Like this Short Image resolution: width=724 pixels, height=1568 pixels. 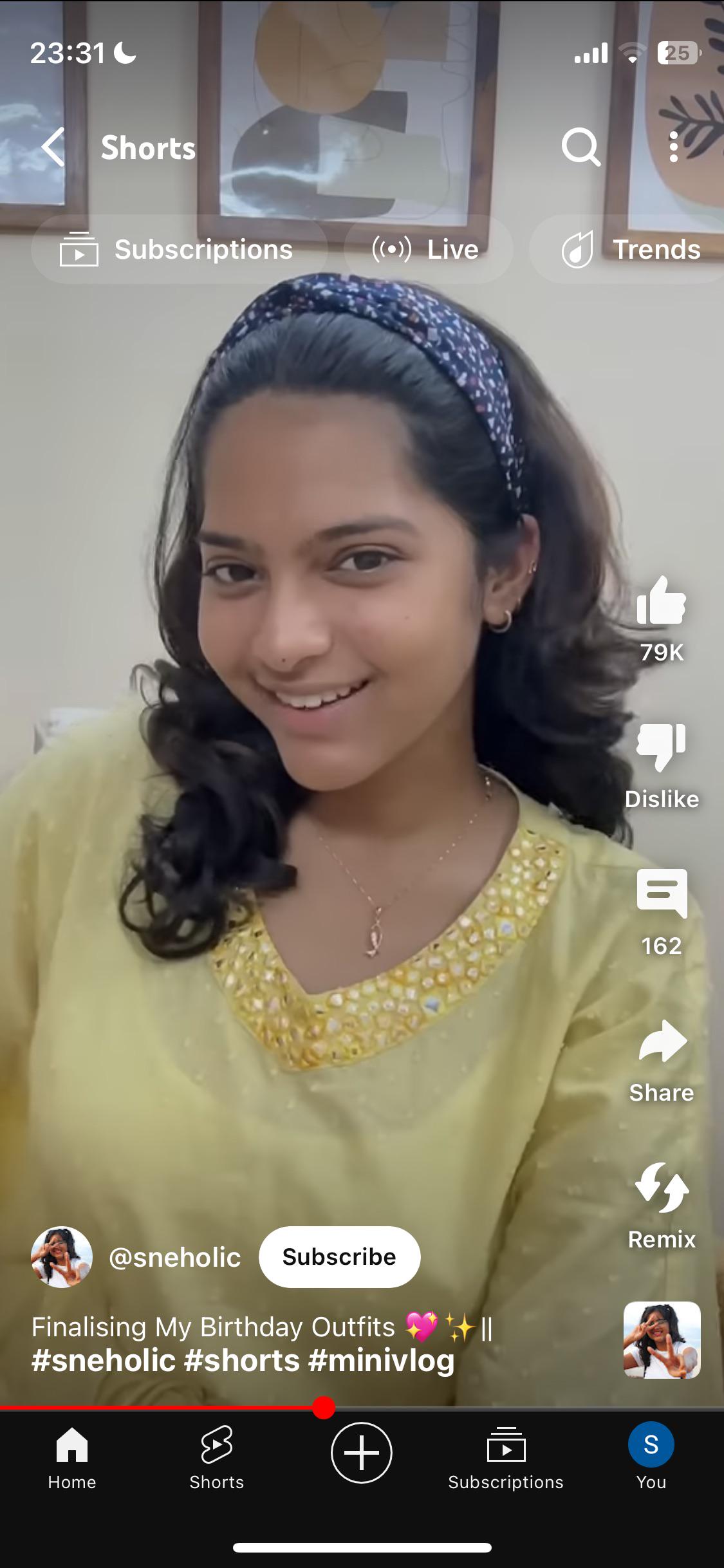point(661,602)
